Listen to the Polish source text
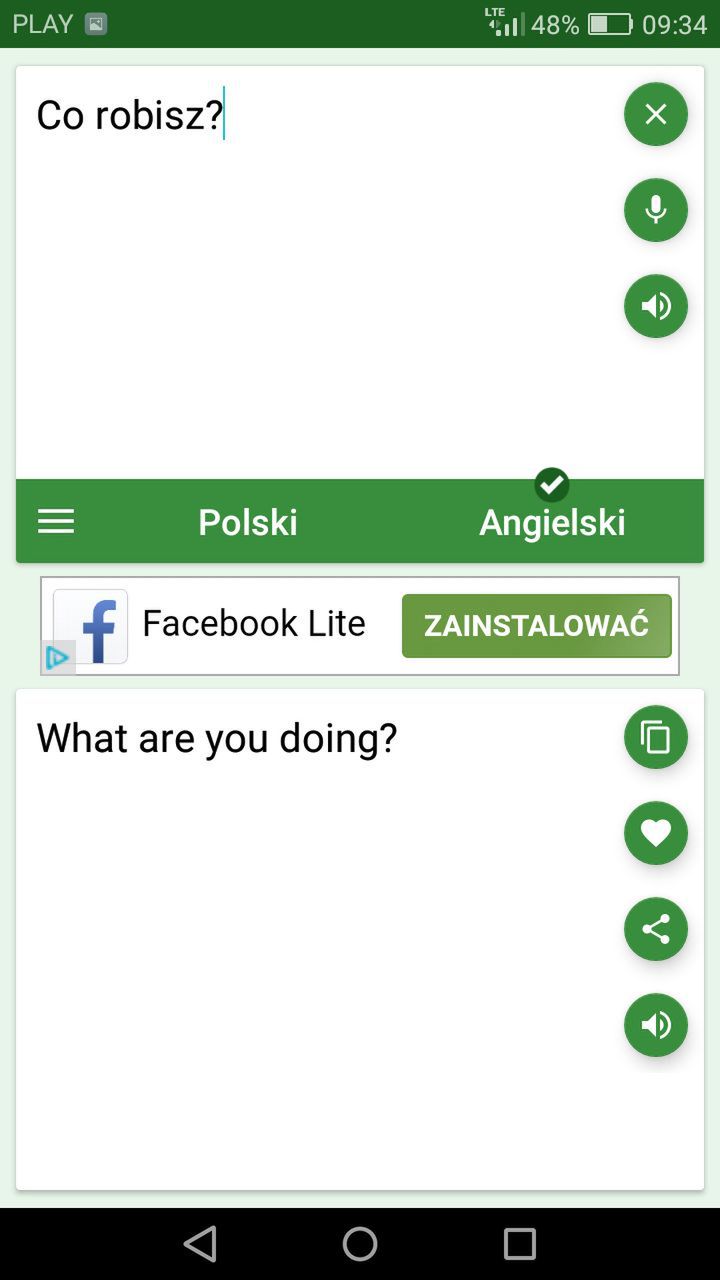The image size is (720, 1280). point(656,306)
